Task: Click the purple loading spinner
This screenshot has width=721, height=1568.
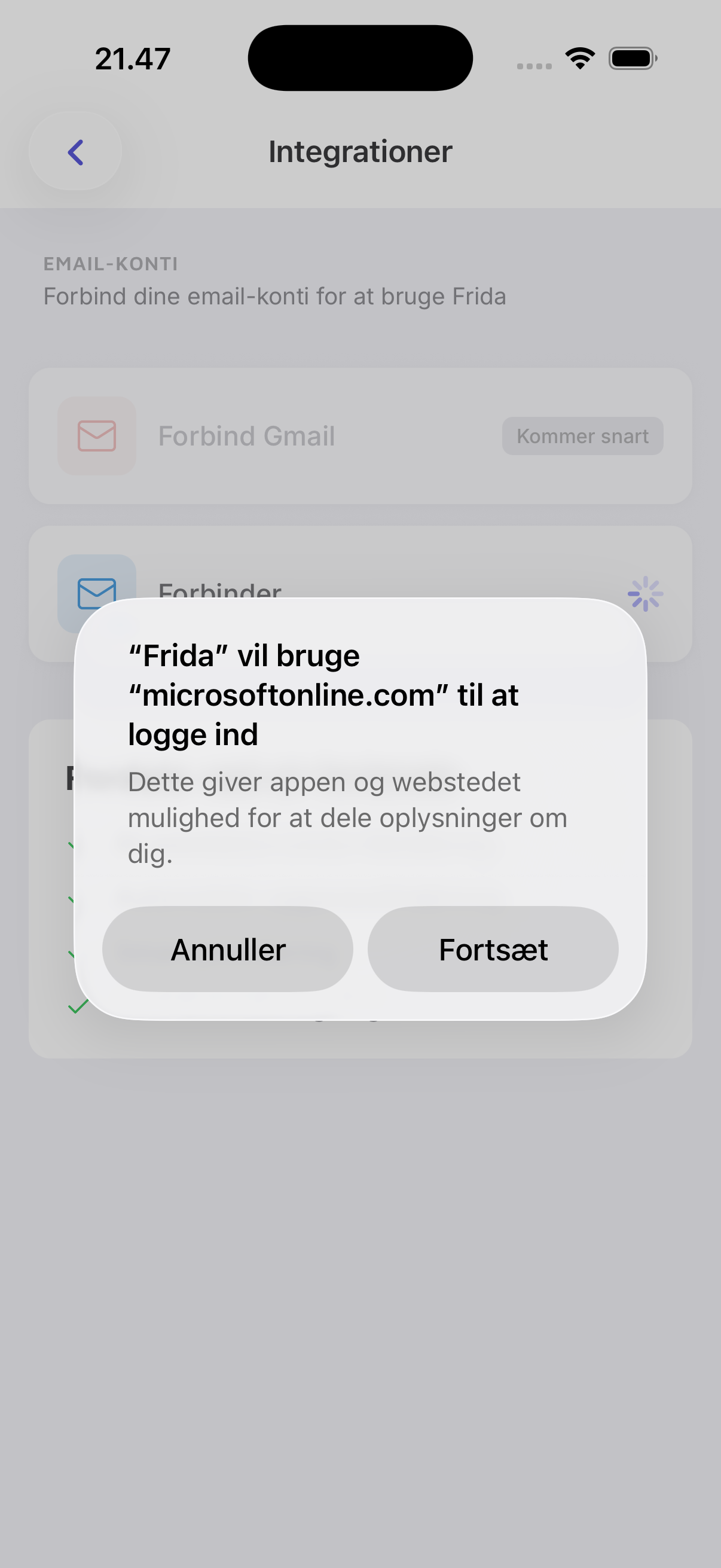Action: 645,592
